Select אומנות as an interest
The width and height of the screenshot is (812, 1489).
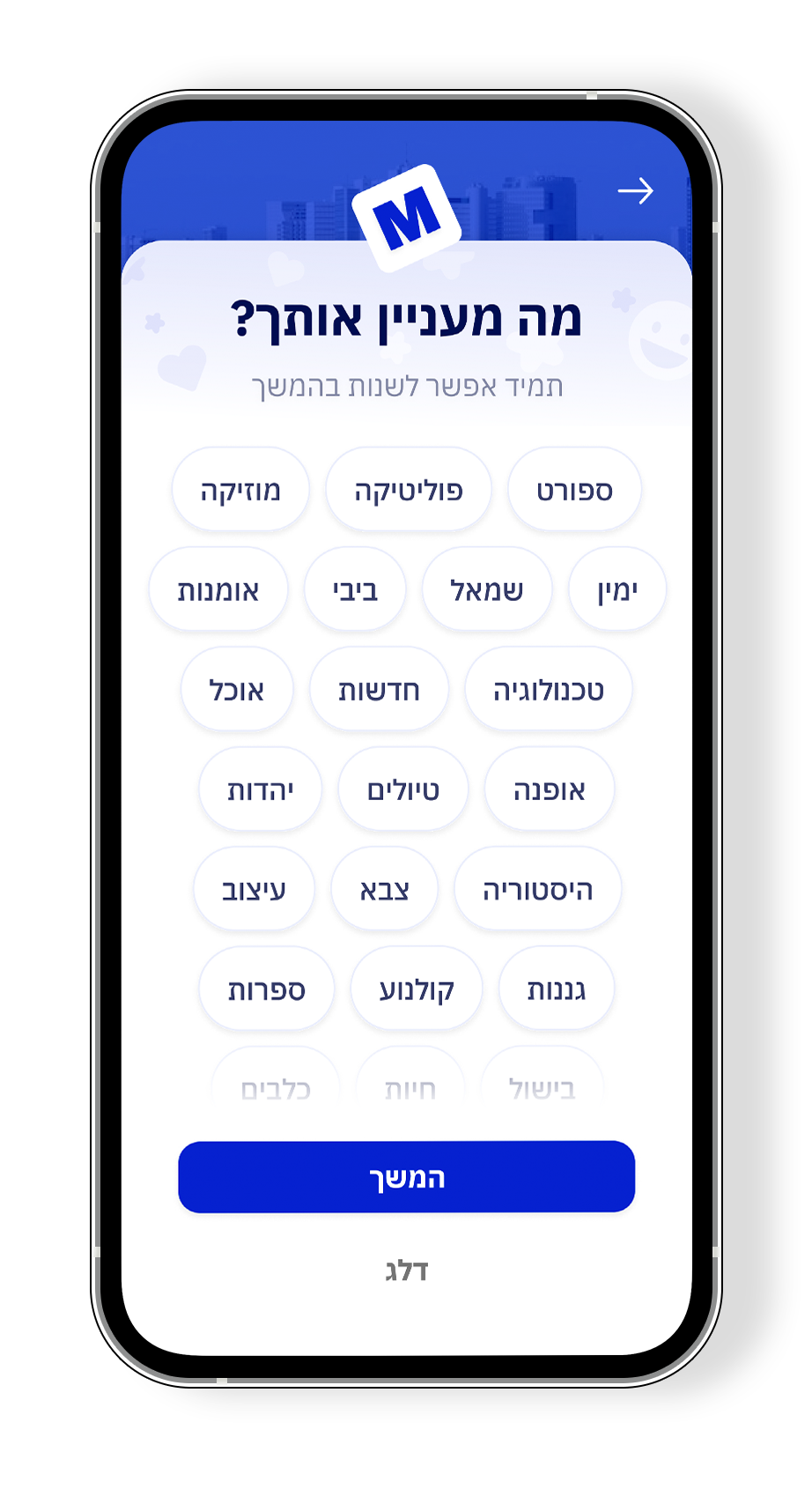(218, 589)
